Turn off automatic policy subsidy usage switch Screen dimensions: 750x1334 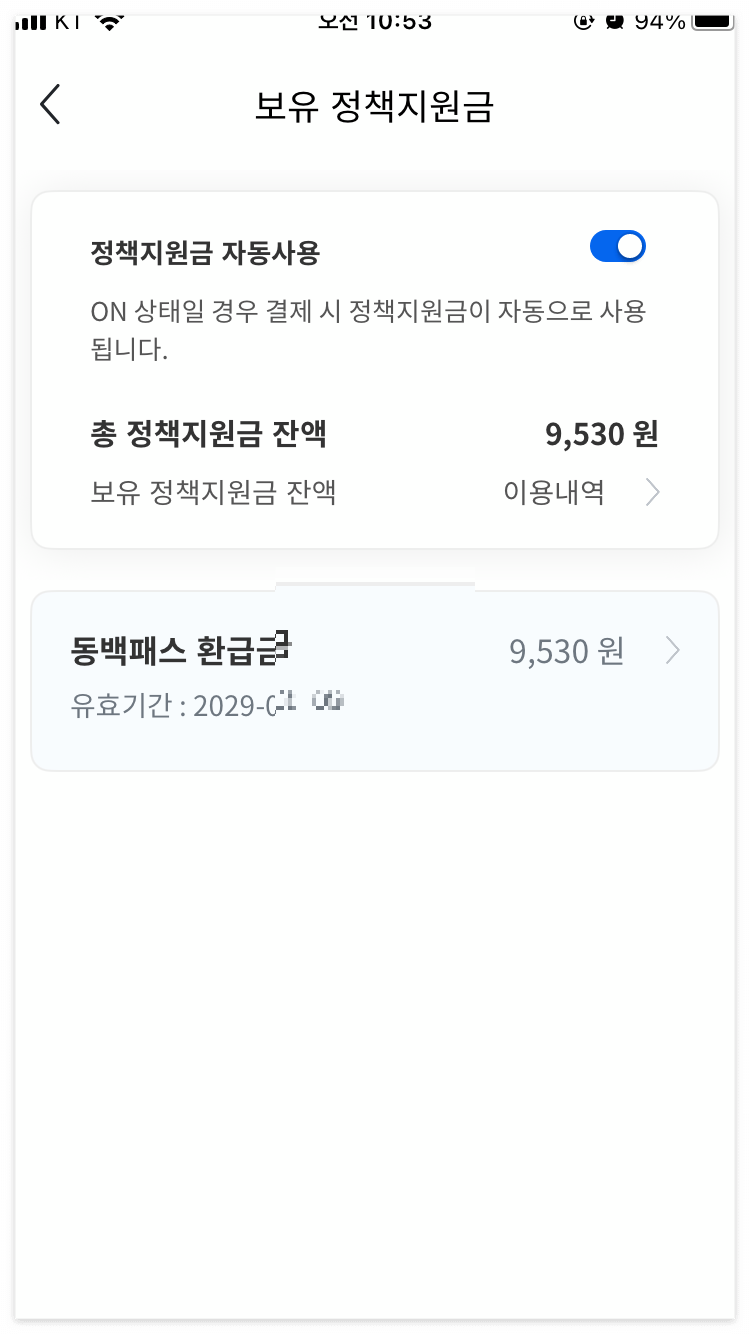(617, 246)
